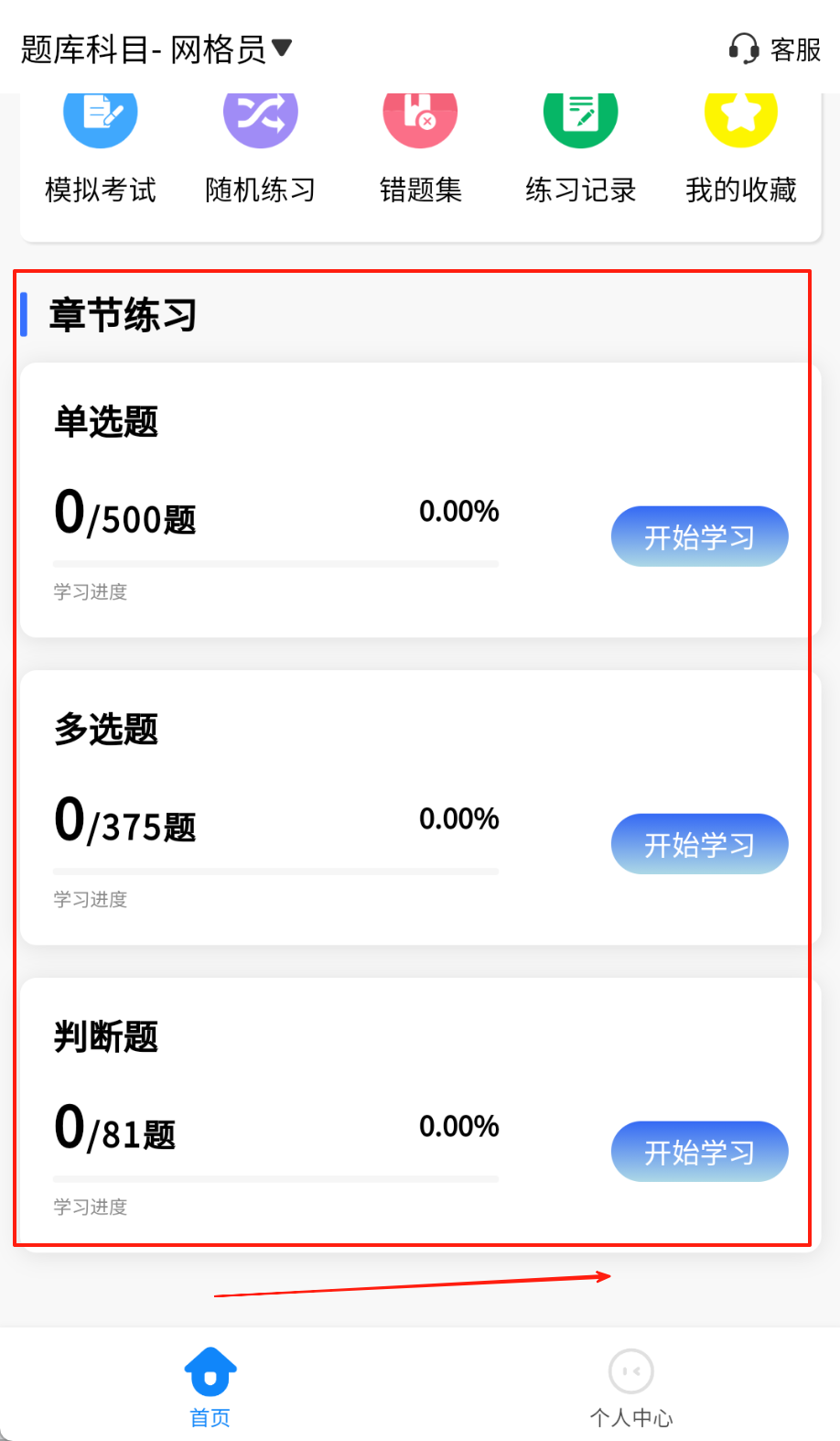Tap 开始学习 for 判断题
This screenshot has width=840, height=1441.
click(699, 1152)
